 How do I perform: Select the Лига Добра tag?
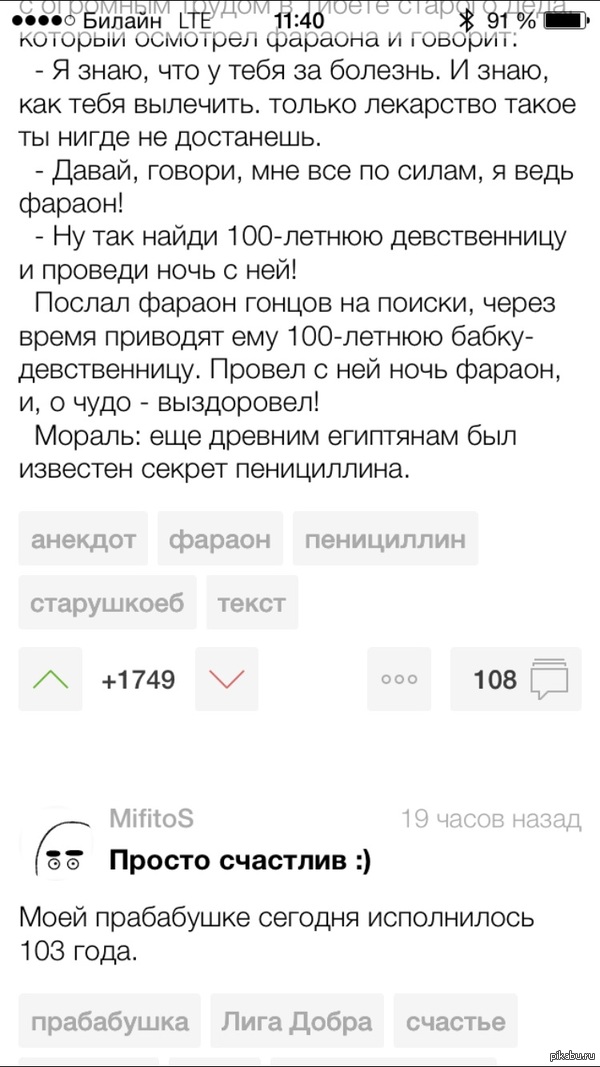[297, 1021]
